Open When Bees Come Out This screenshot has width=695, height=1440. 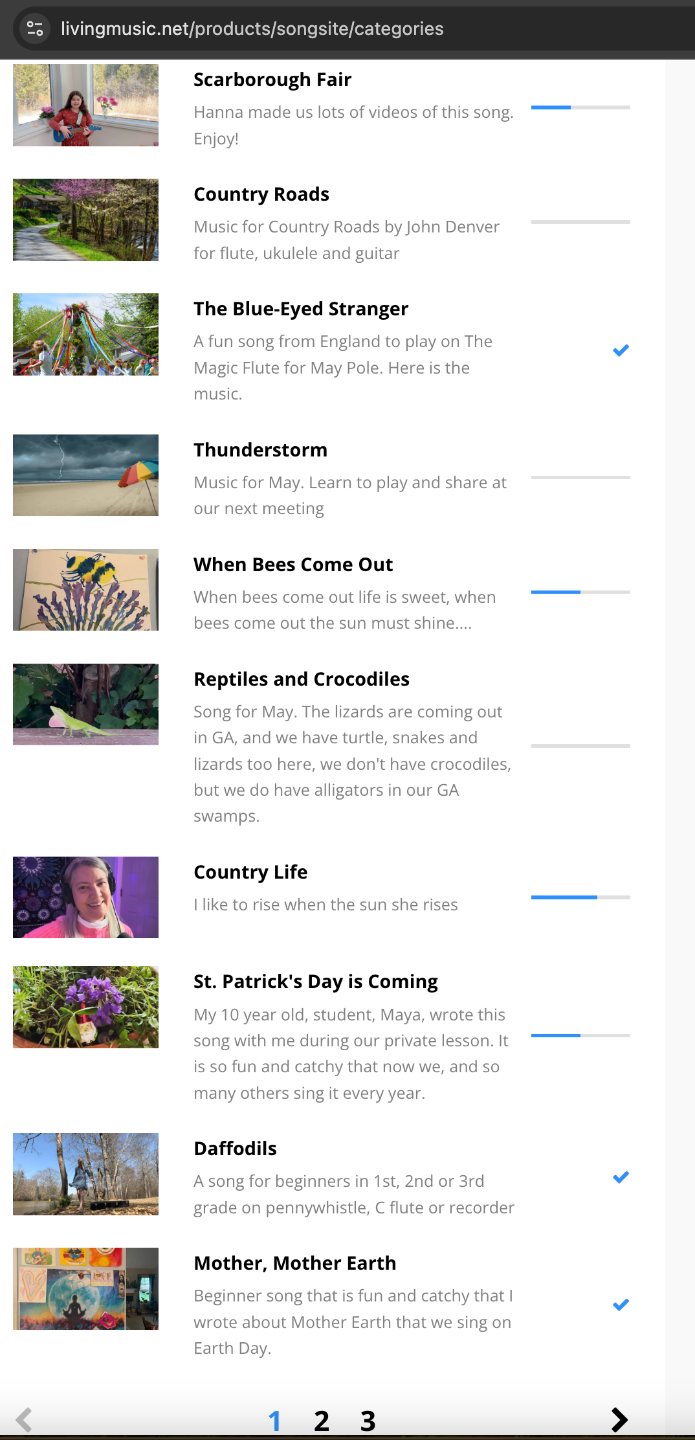(x=293, y=565)
